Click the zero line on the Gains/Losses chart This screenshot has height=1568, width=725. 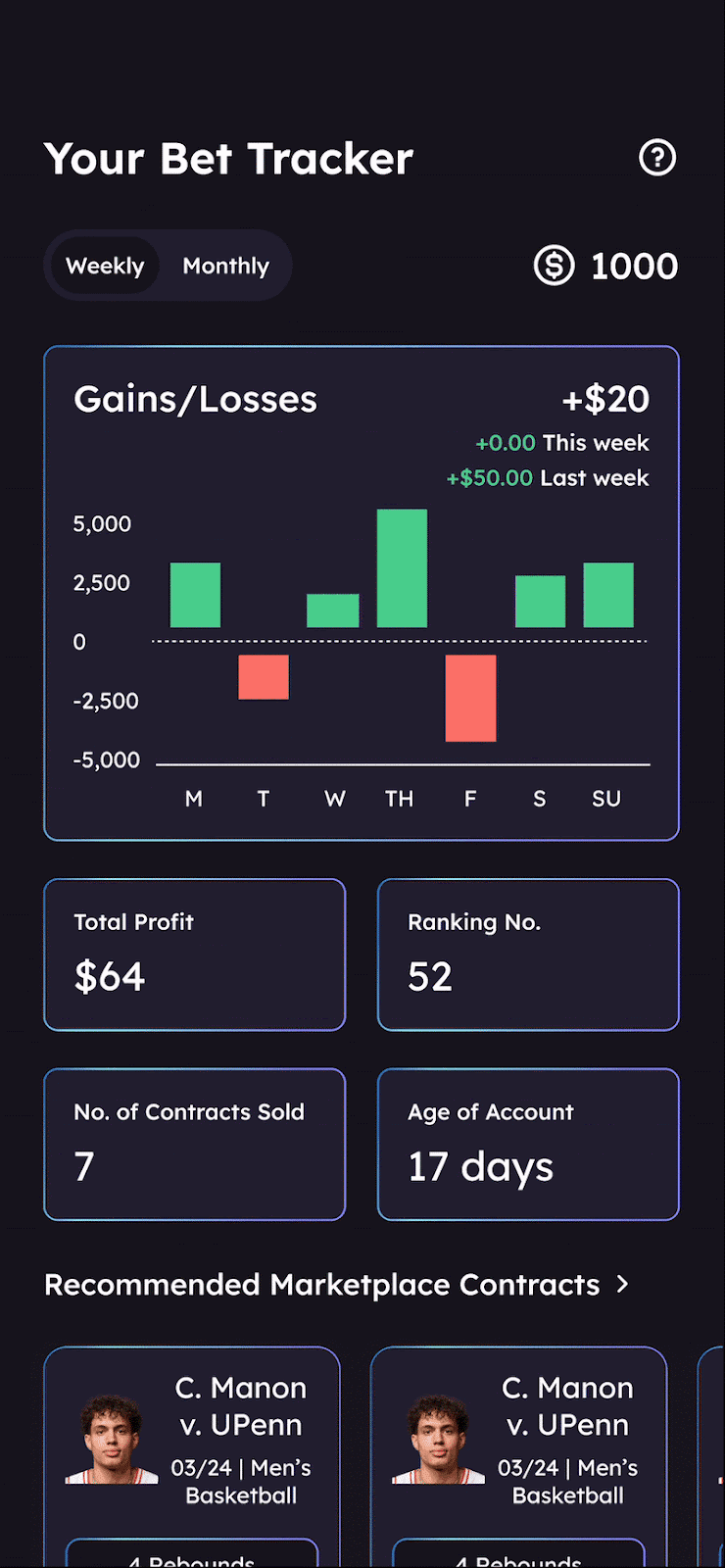point(397,642)
